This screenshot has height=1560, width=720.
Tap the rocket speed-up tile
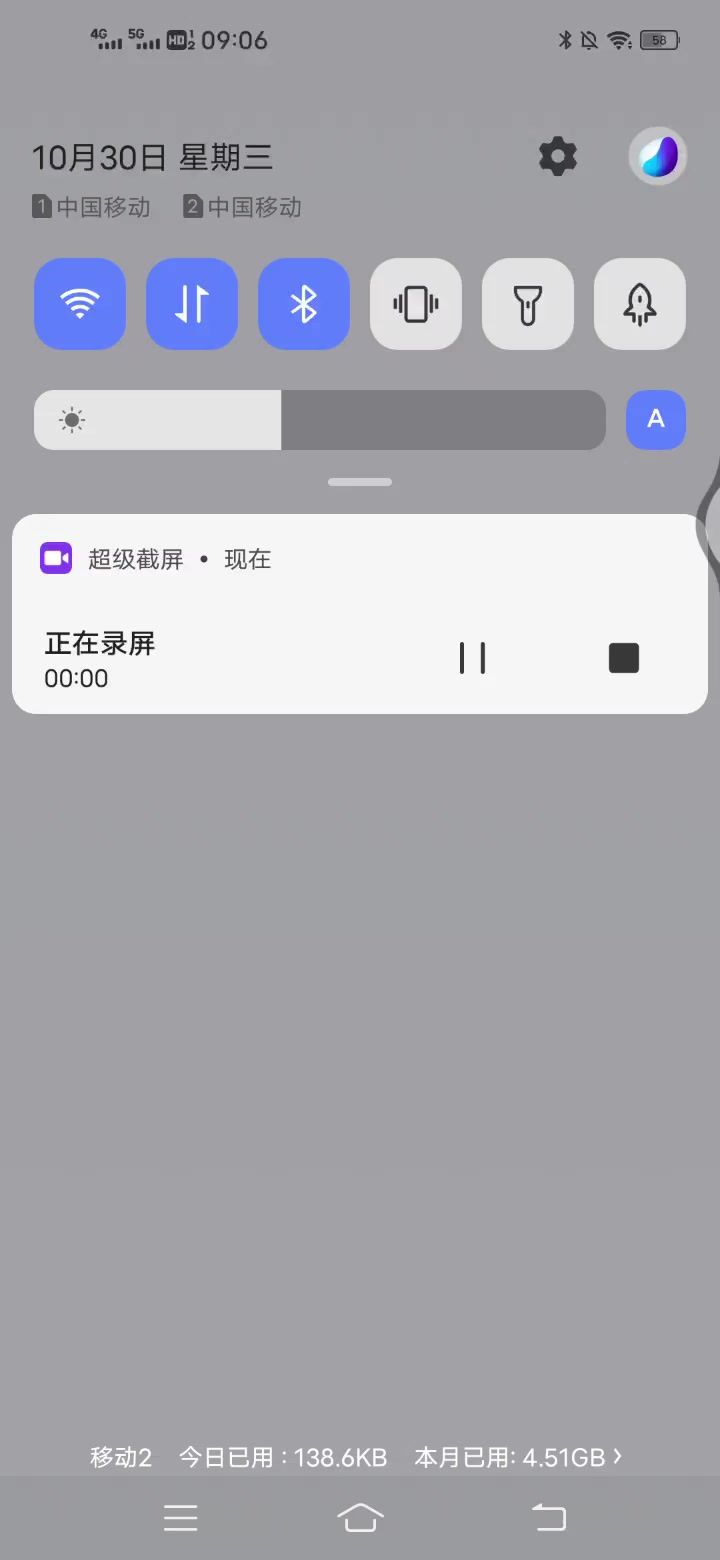pos(640,304)
